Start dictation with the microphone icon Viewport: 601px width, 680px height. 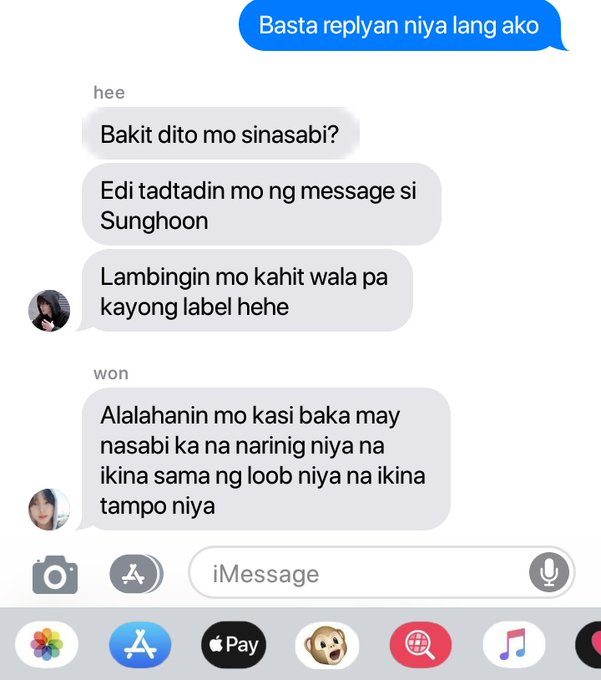(x=549, y=573)
